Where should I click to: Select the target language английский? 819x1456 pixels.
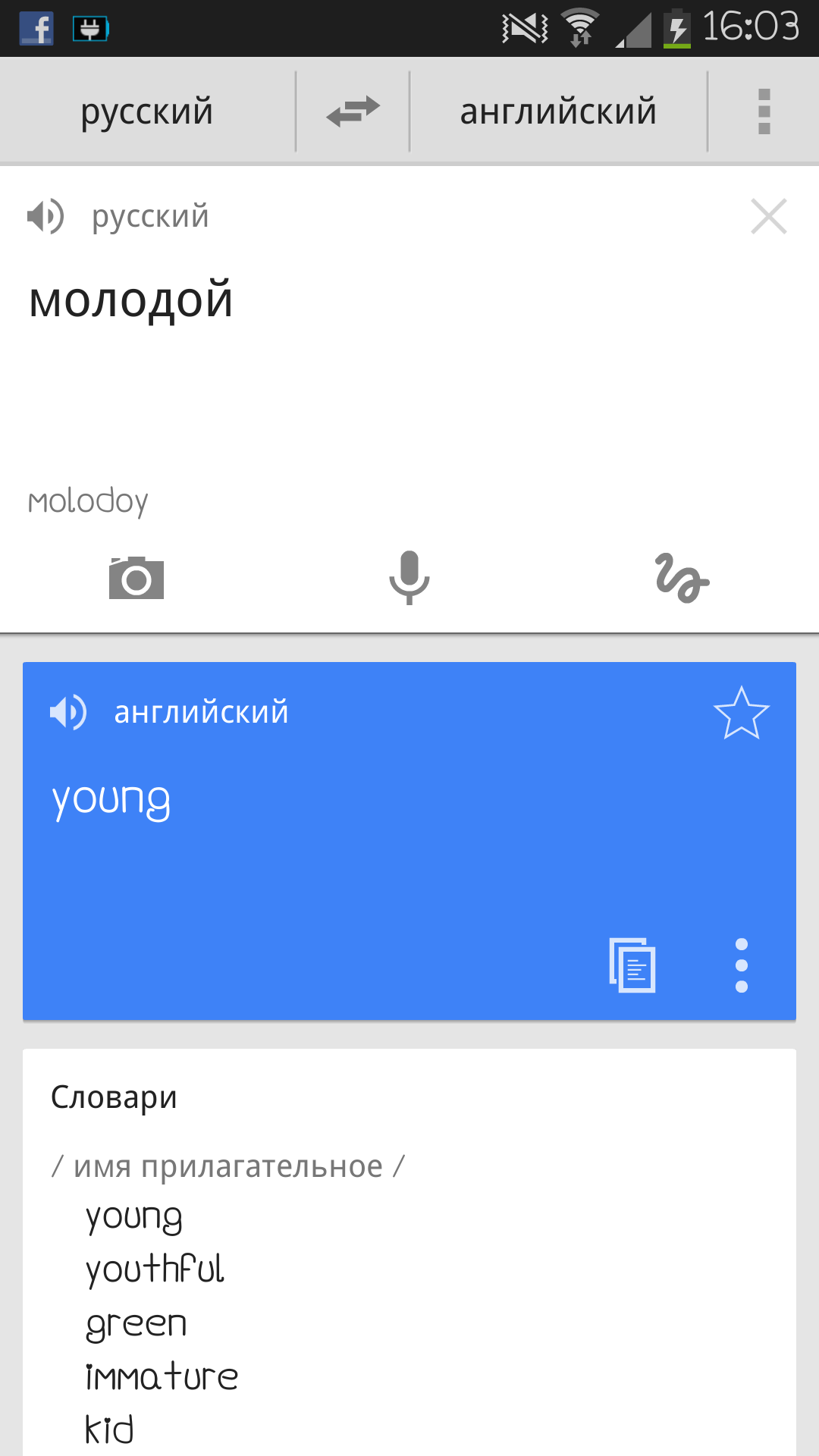point(558,111)
